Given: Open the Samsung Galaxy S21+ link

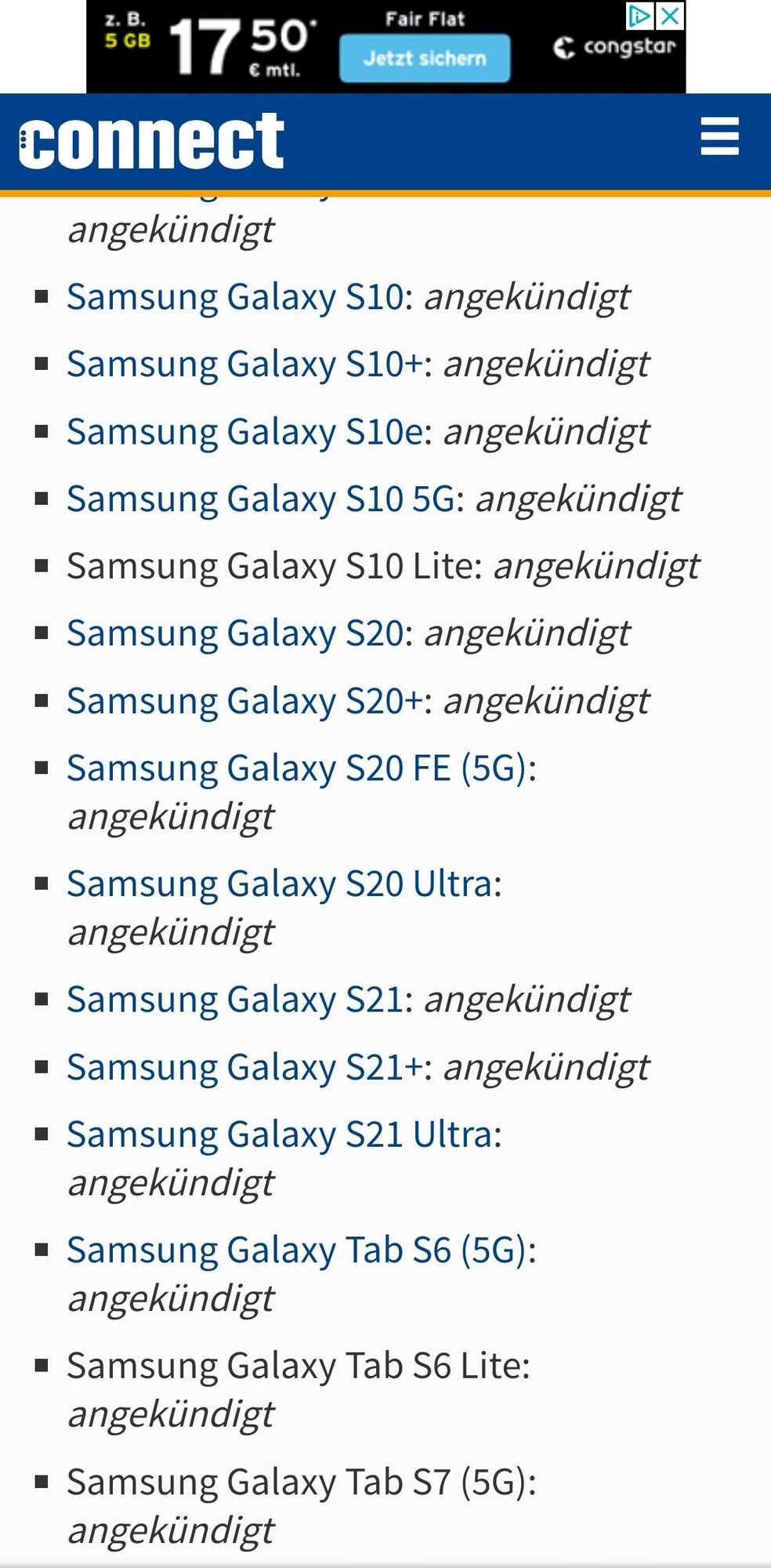Looking at the screenshot, I should coord(244,1067).
